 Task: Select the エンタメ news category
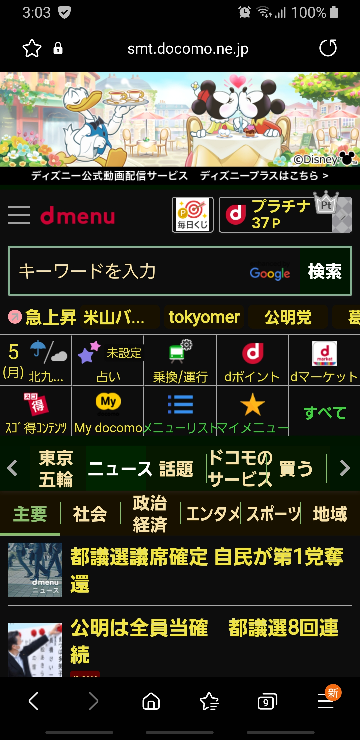[x=211, y=513]
